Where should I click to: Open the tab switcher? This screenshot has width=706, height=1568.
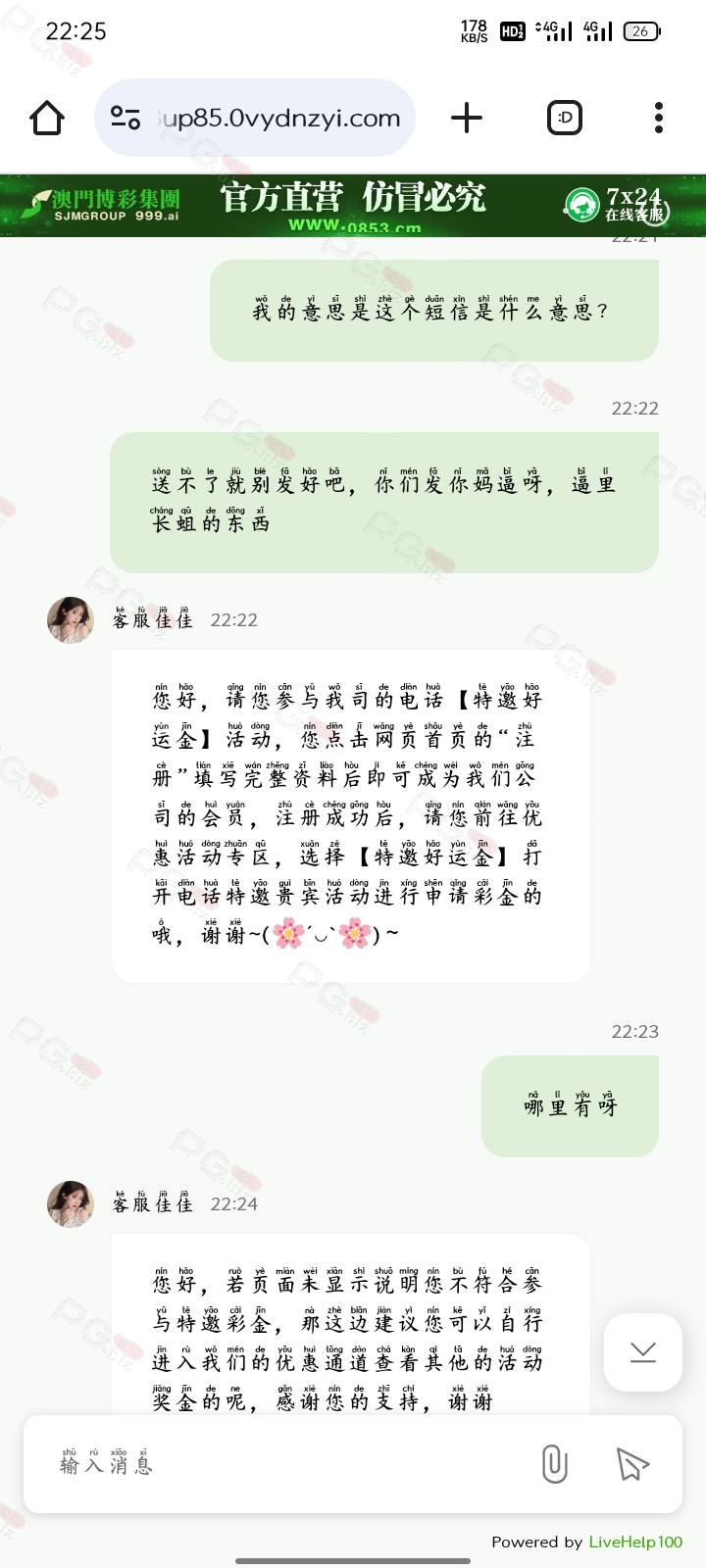click(565, 119)
